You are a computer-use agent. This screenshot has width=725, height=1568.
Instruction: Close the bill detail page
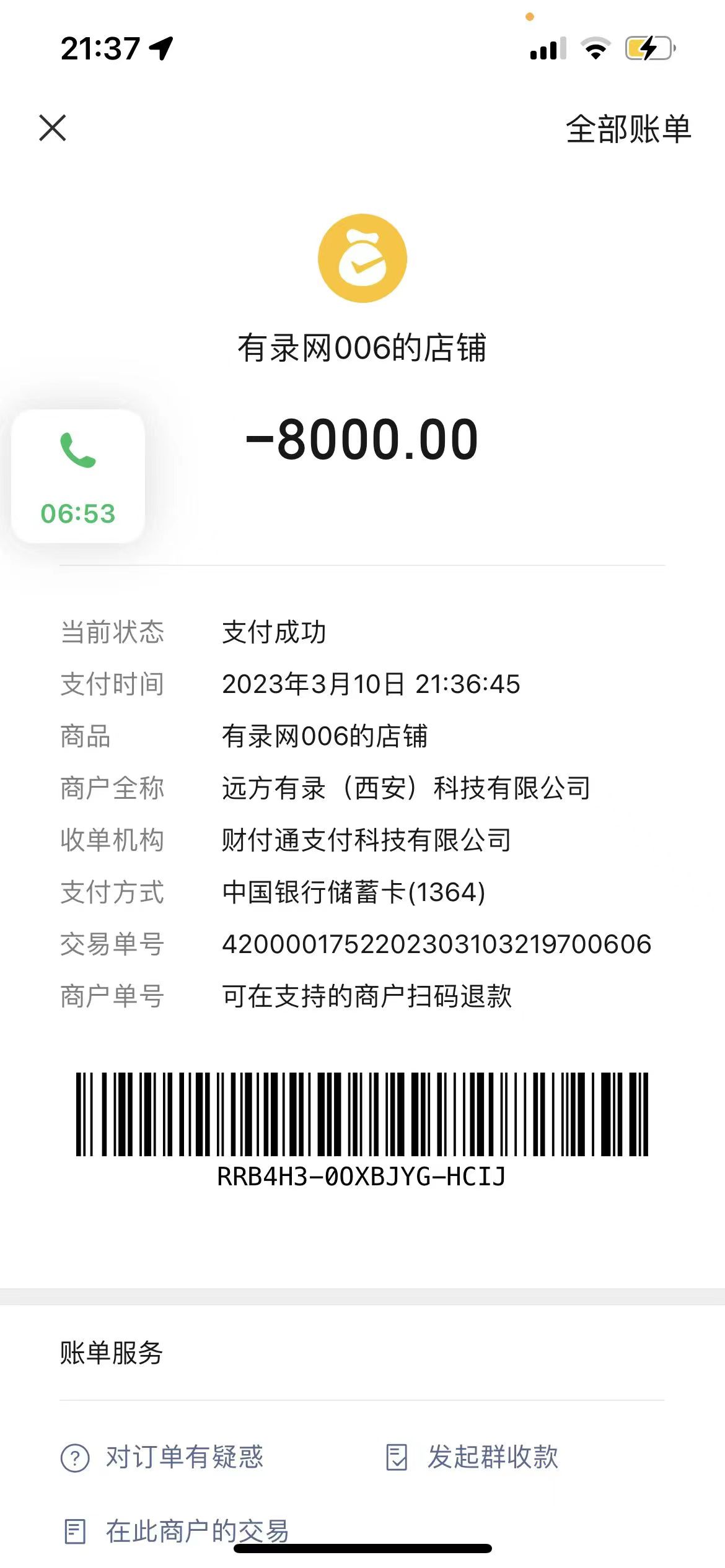tap(53, 128)
